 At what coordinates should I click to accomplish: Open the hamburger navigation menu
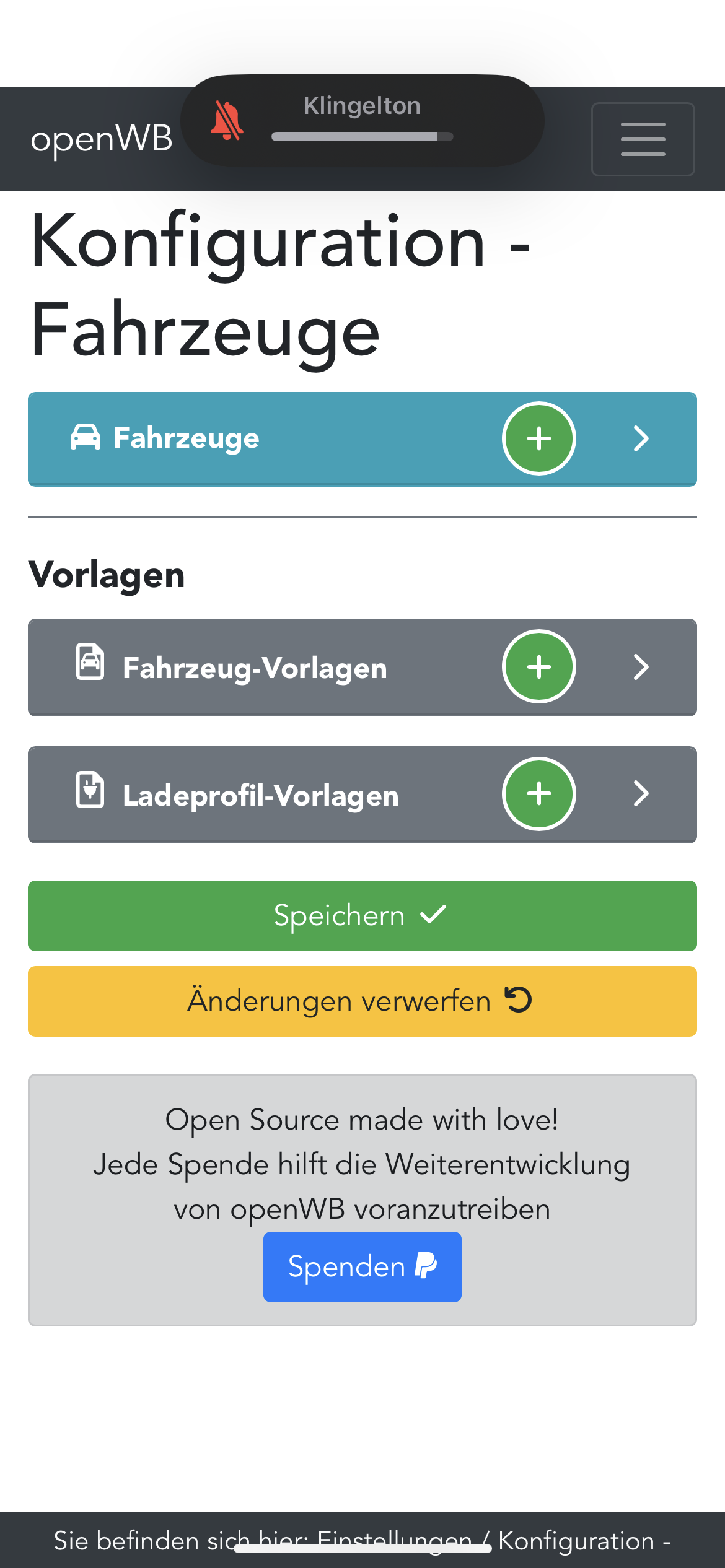tap(643, 139)
